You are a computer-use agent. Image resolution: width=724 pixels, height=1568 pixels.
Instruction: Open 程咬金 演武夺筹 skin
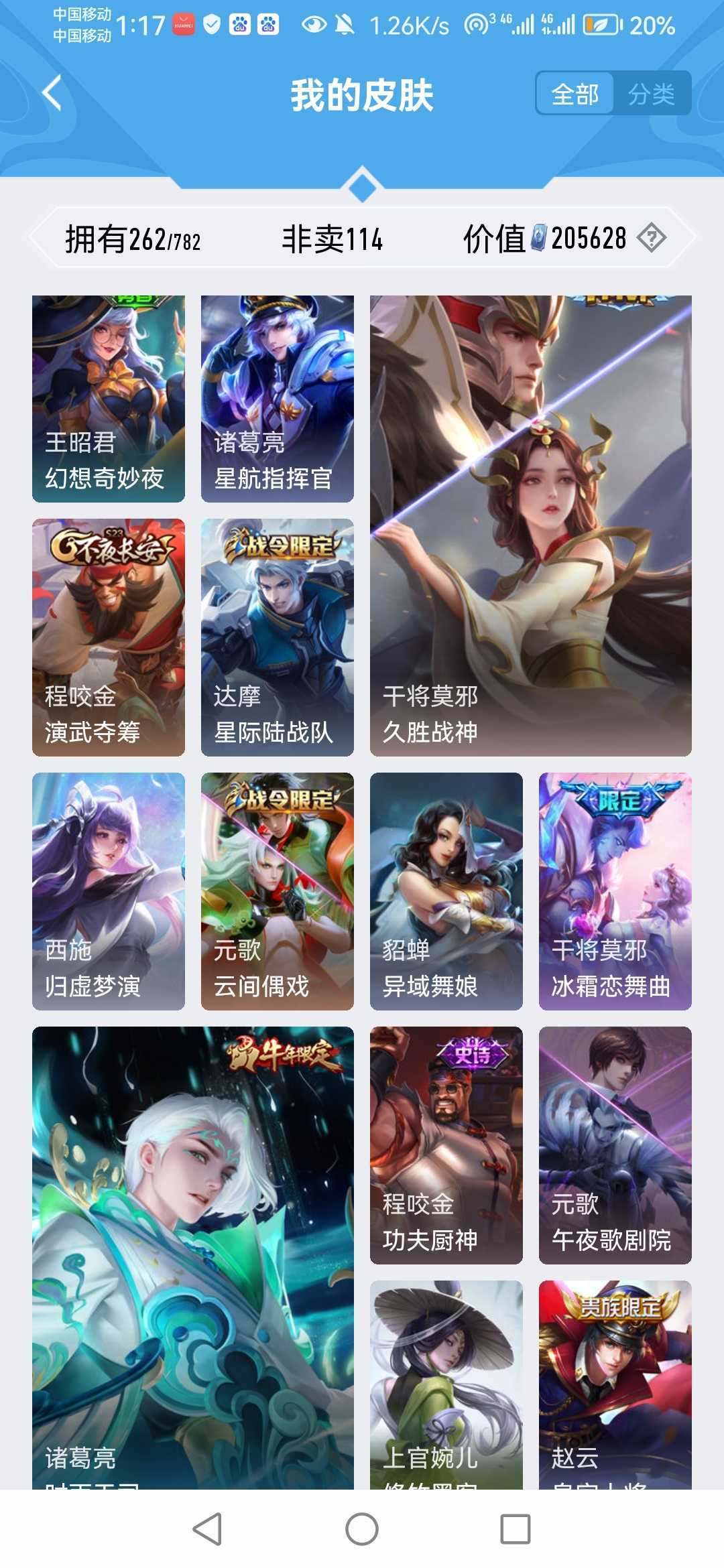click(109, 637)
